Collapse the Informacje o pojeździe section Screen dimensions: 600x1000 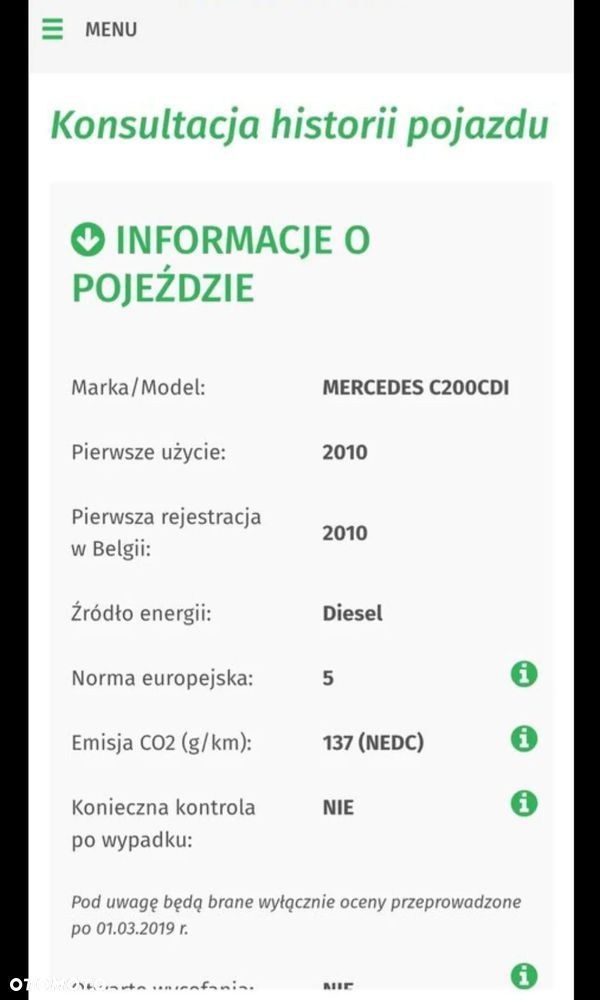pos(88,240)
